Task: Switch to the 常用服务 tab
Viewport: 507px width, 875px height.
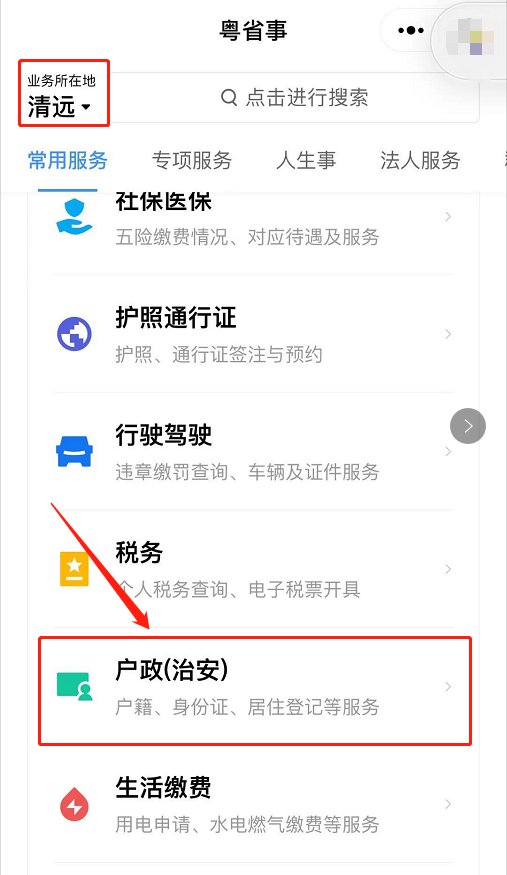Action: coord(67,161)
